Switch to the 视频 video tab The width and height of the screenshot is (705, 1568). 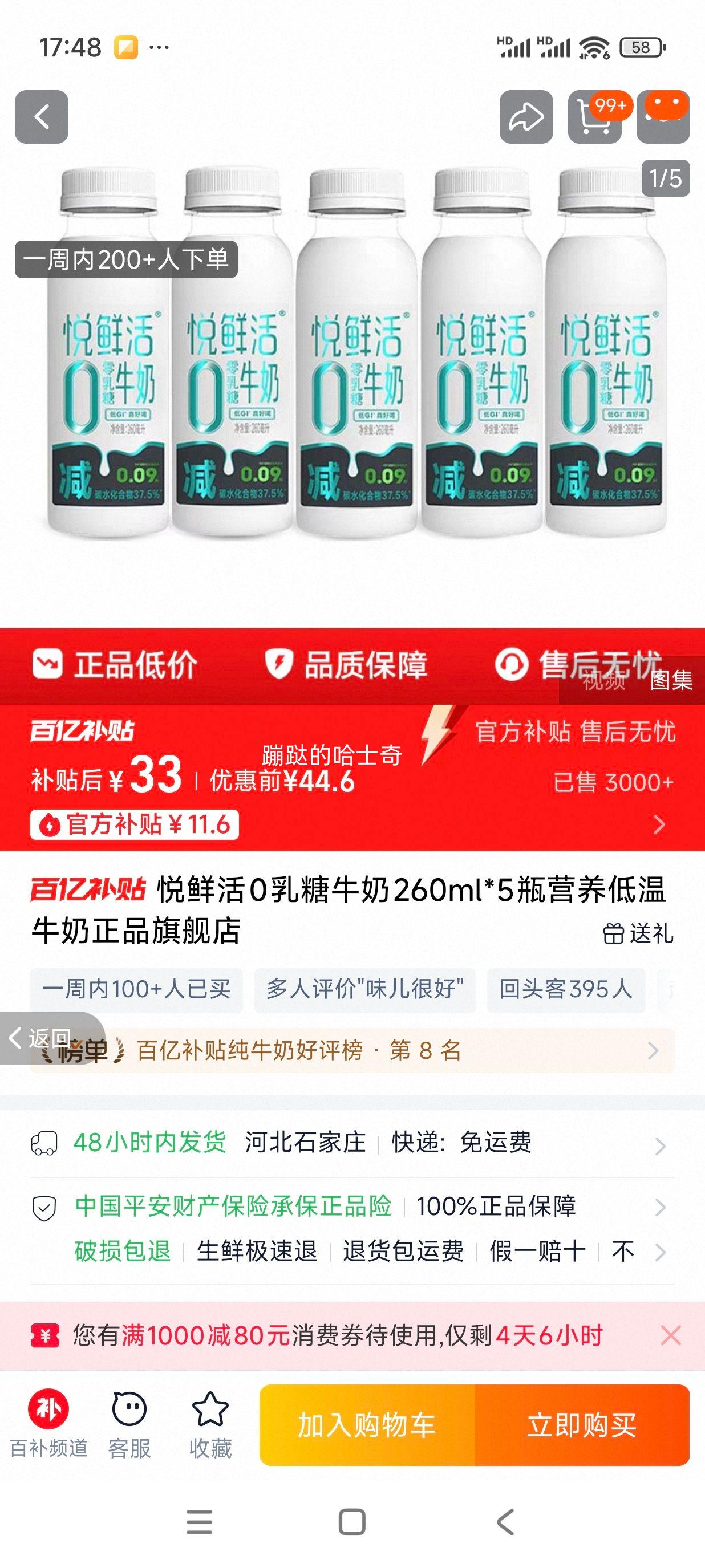[x=604, y=684]
